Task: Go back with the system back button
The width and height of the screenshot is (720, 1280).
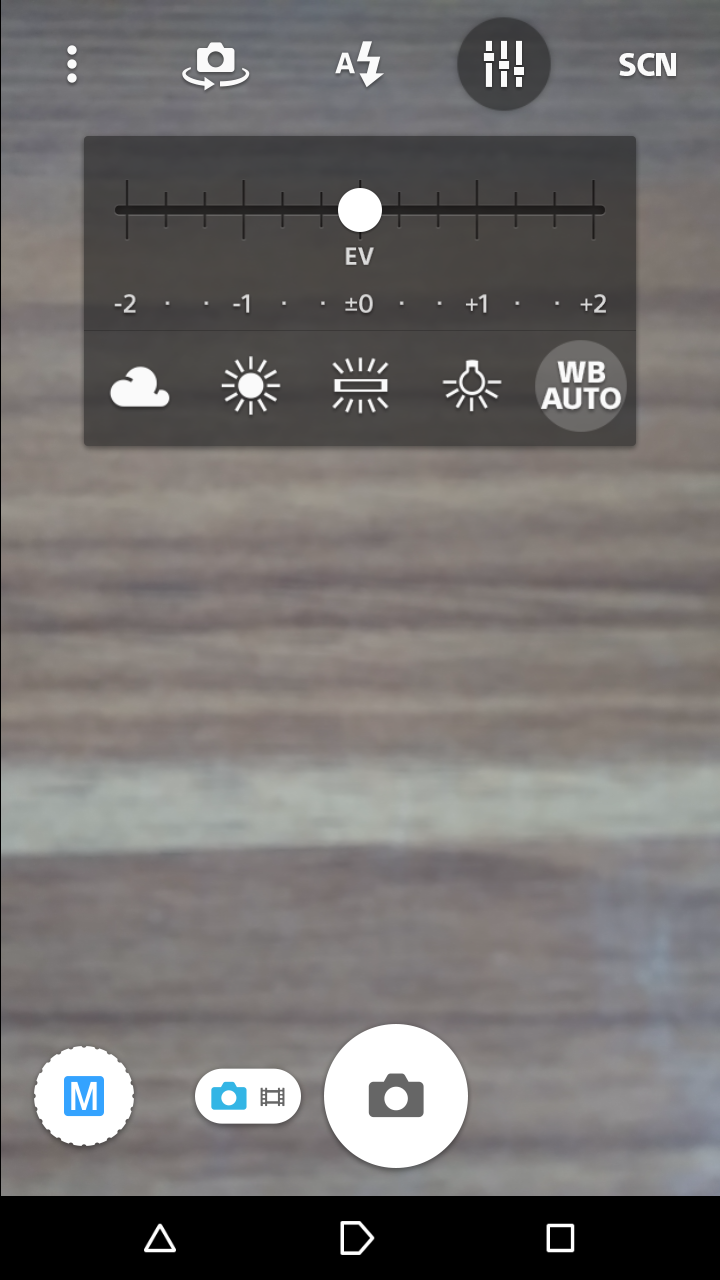Action: pos(160,1238)
